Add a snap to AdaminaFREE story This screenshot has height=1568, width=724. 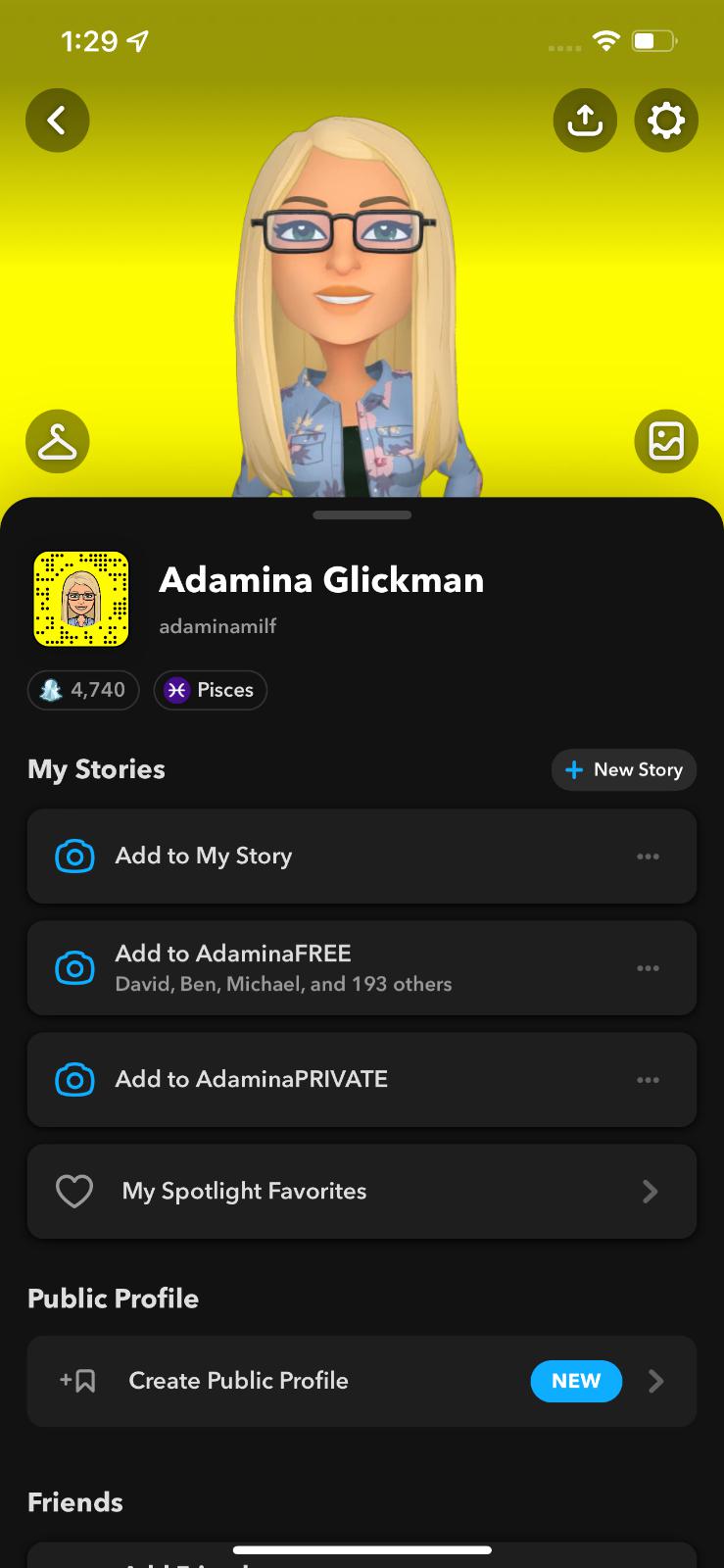click(x=233, y=967)
